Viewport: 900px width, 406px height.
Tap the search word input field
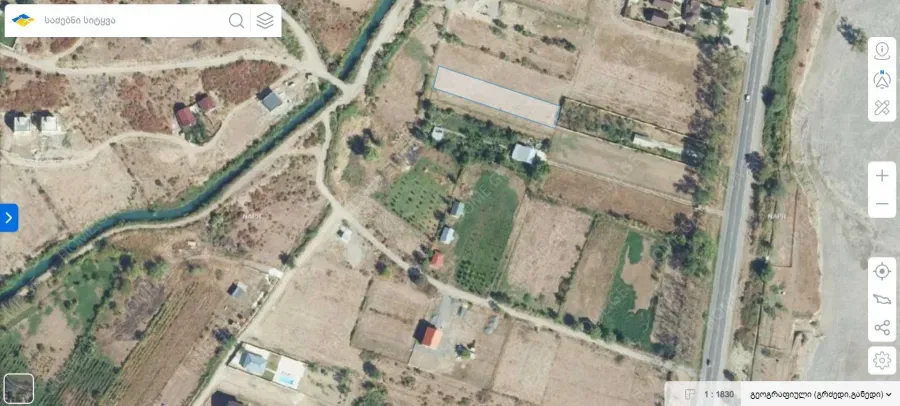point(130,20)
